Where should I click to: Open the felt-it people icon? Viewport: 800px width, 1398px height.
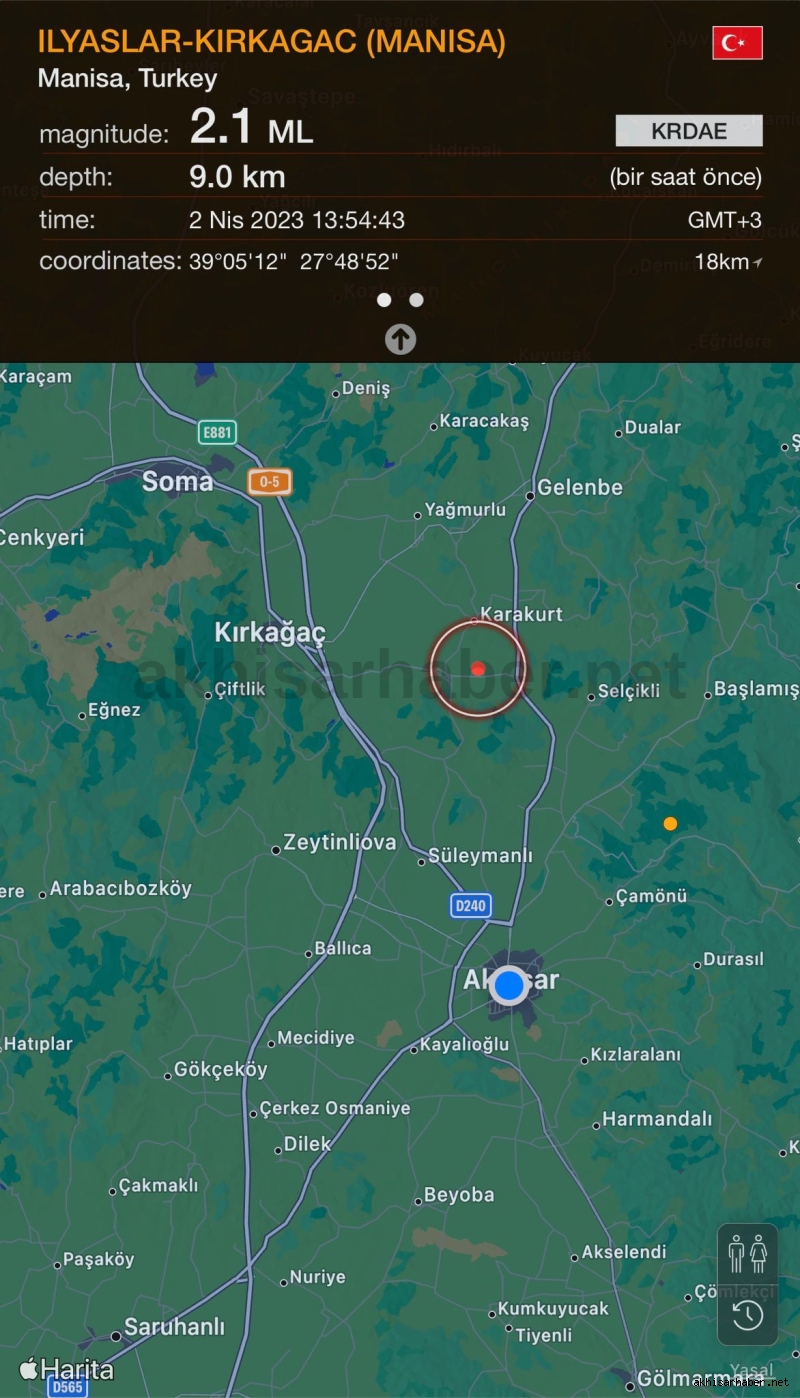(x=748, y=1254)
